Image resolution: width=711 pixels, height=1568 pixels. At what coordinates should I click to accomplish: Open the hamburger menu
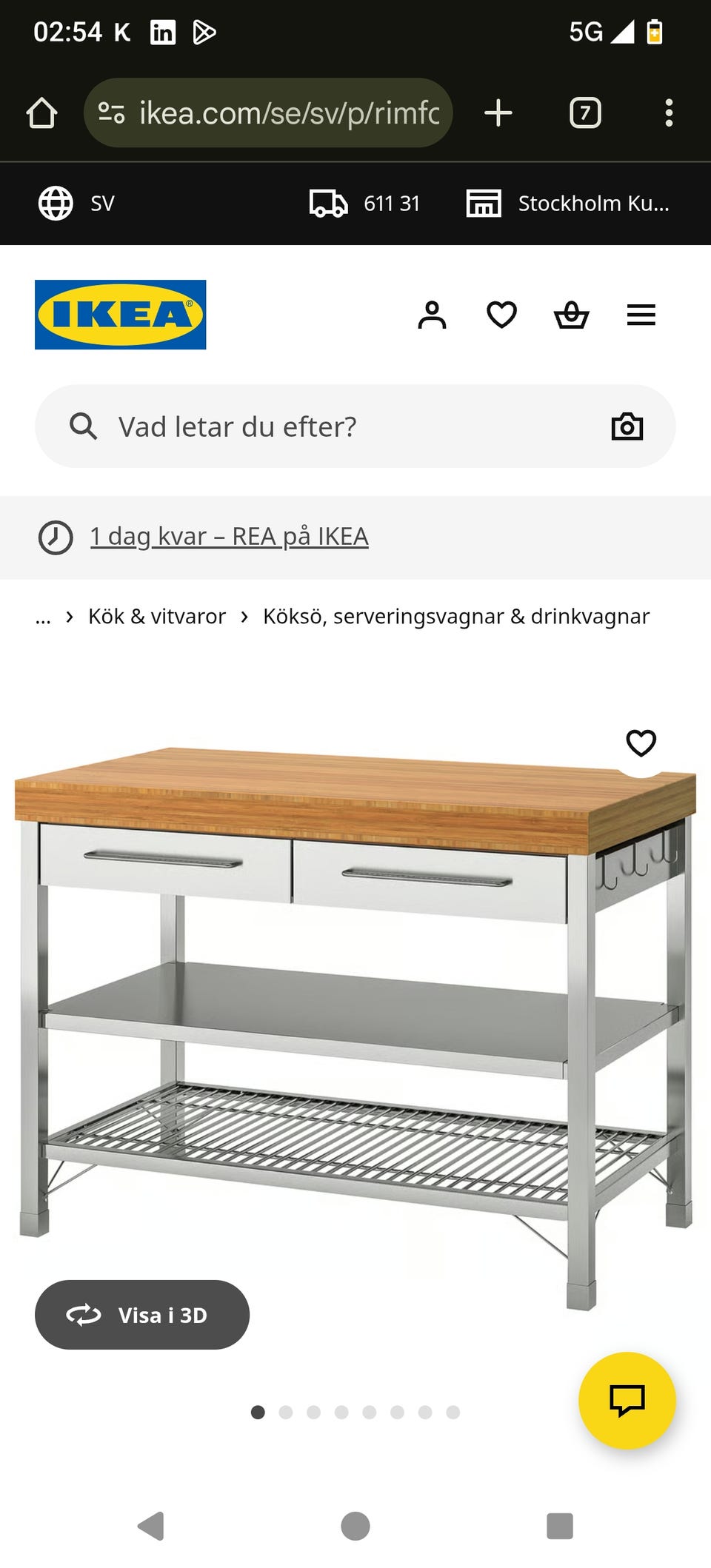[x=641, y=315]
